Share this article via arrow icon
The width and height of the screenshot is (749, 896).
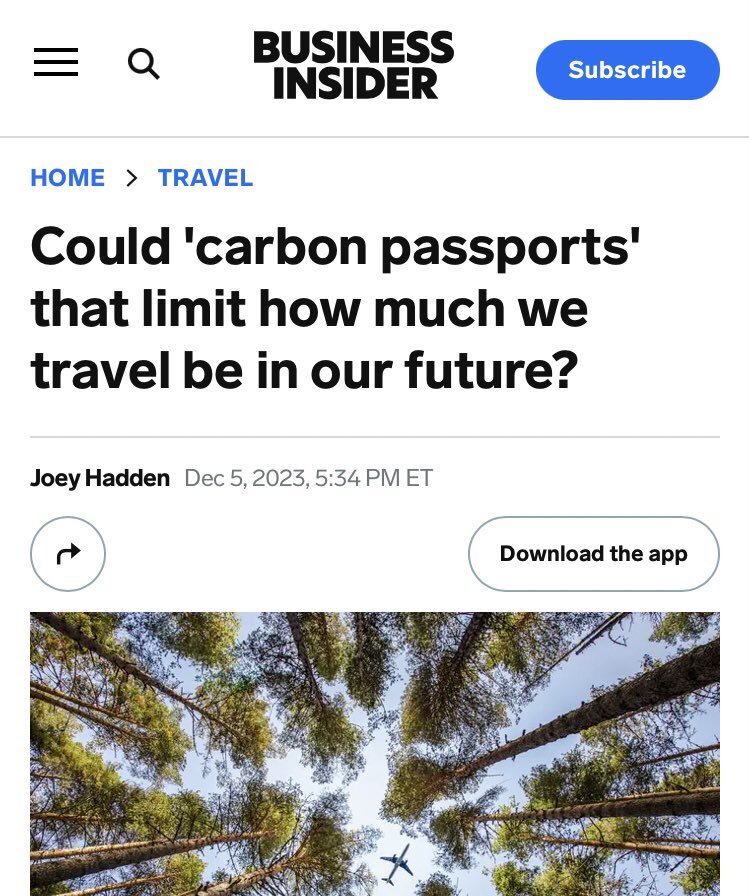[68, 553]
